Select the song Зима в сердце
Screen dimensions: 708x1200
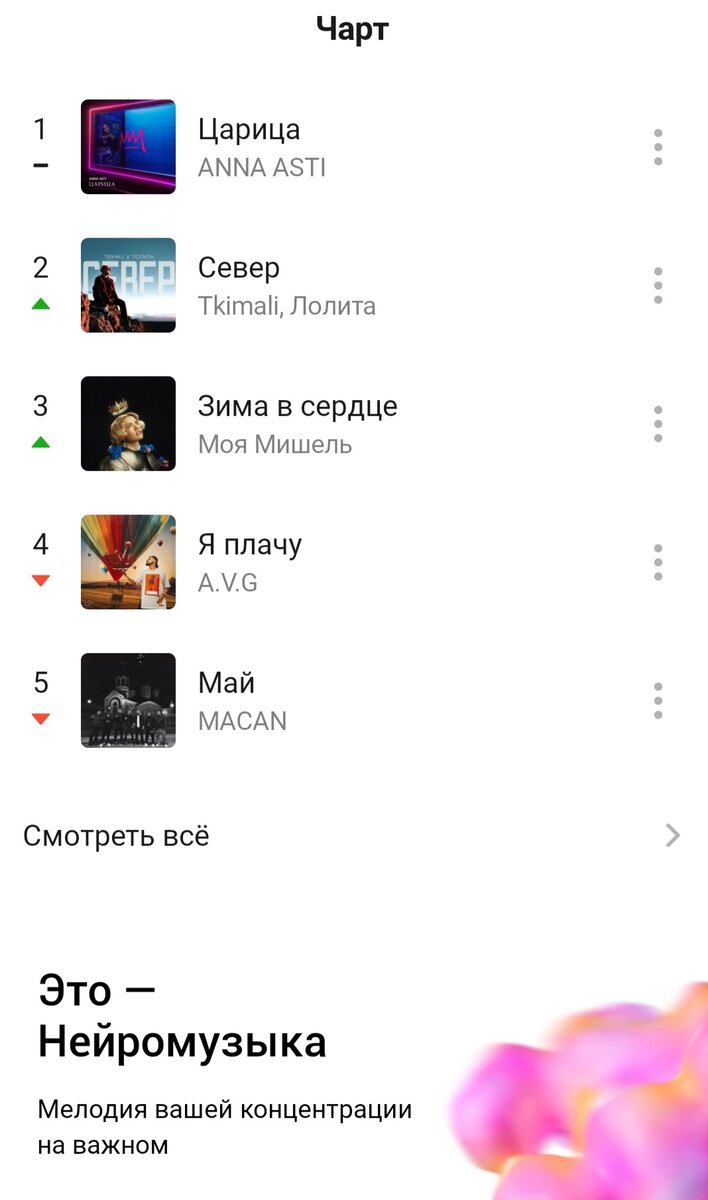tap(297, 423)
